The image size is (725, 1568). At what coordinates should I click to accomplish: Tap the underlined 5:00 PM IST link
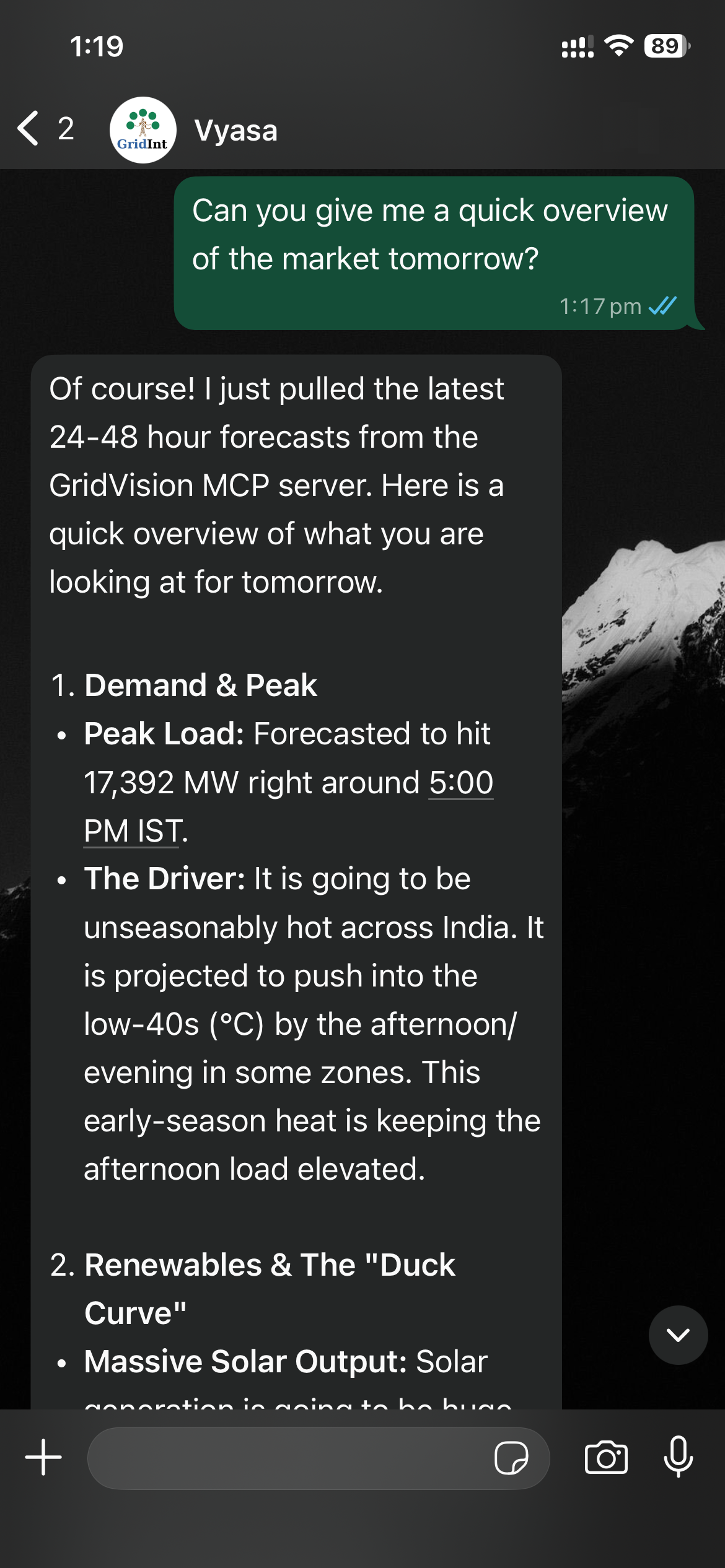click(460, 783)
